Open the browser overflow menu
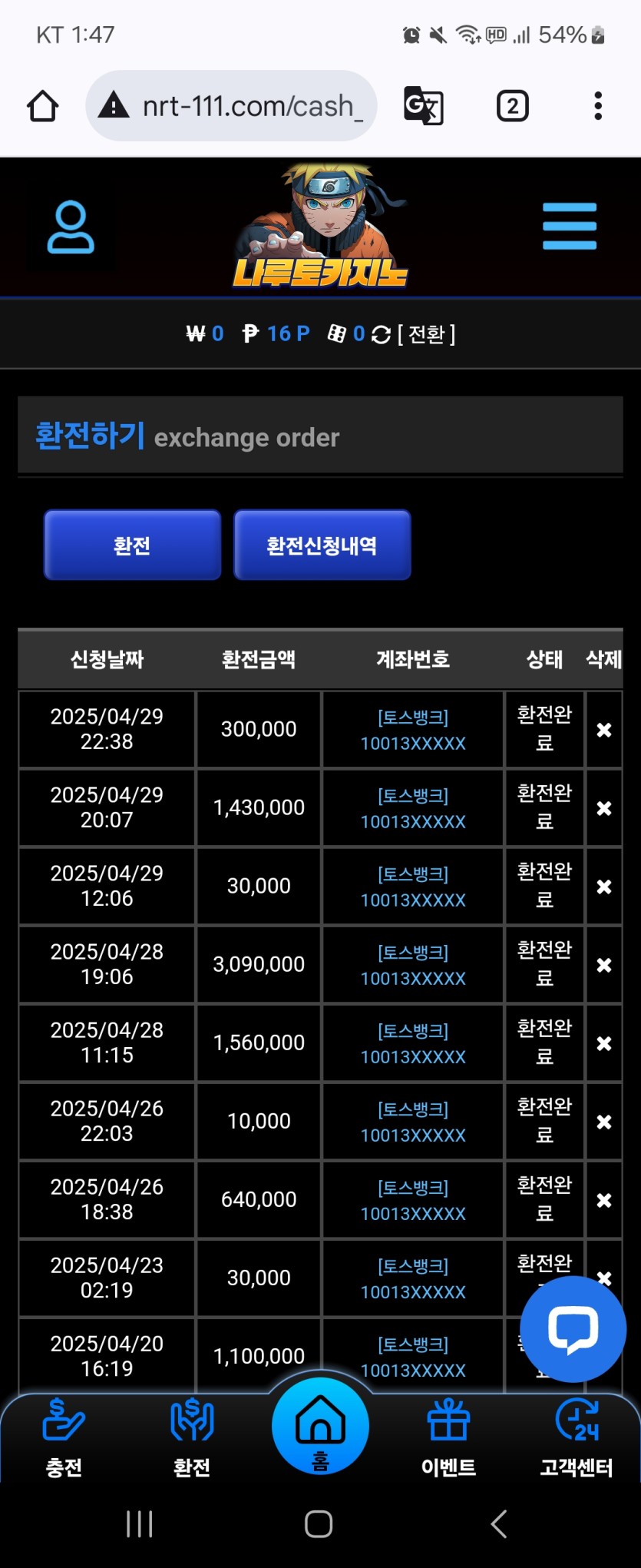Viewport: 641px width, 1568px height. tap(598, 106)
